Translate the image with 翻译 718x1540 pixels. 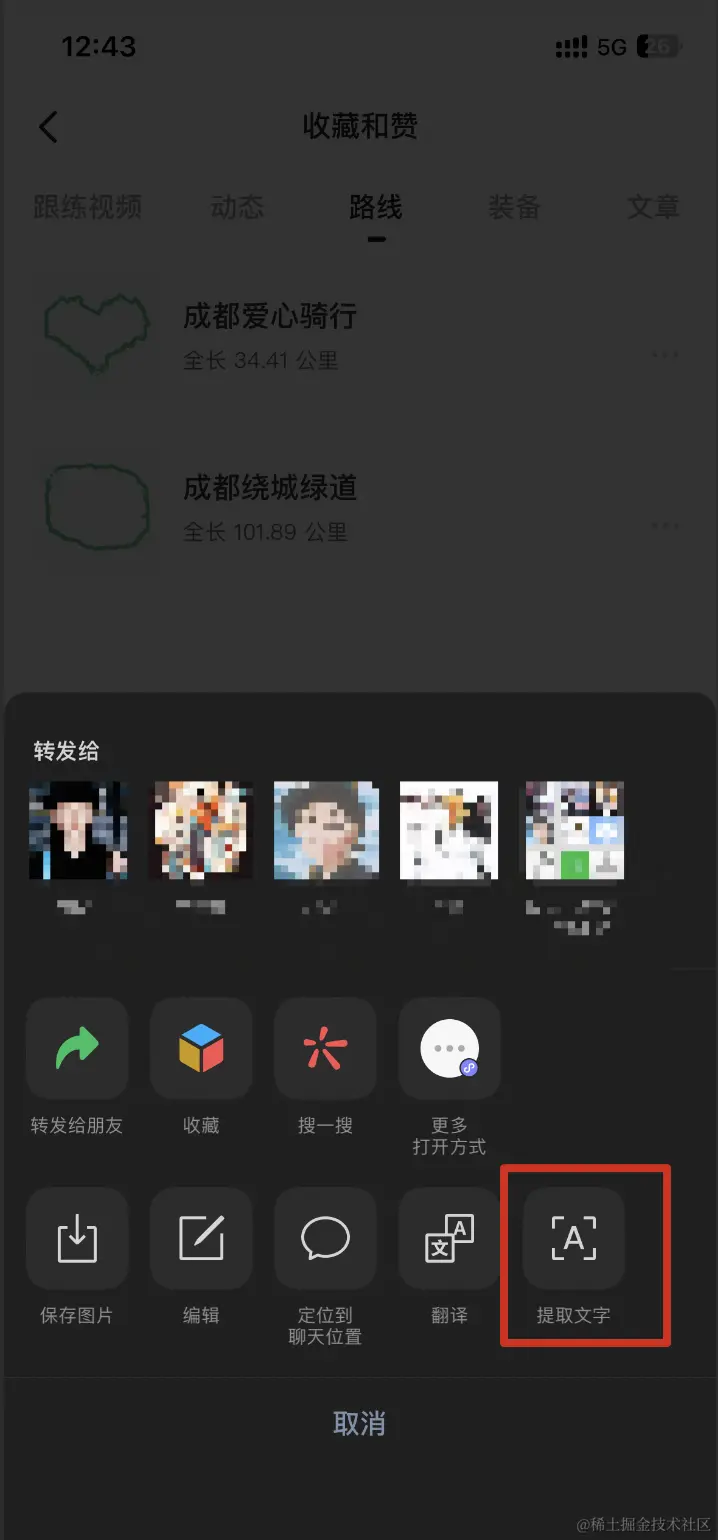point(449,1239)
